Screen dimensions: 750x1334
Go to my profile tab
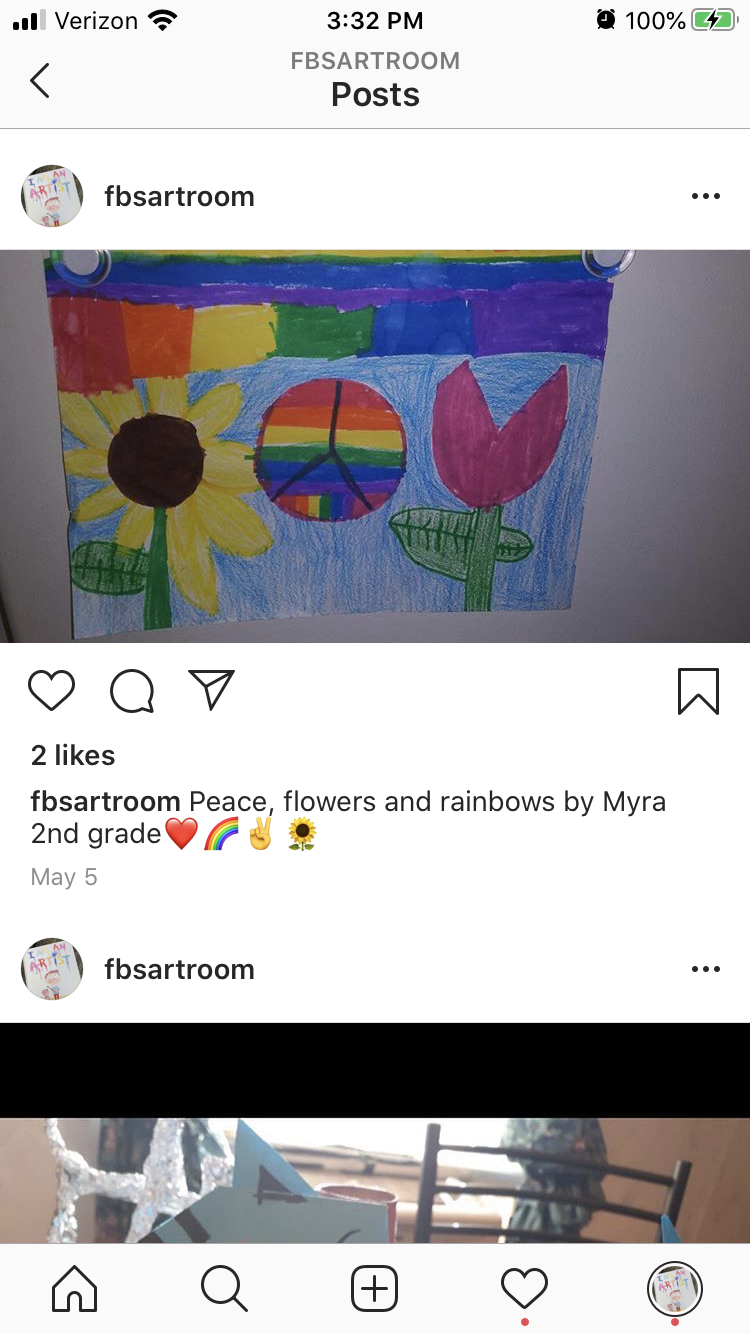click(675, 1289)
